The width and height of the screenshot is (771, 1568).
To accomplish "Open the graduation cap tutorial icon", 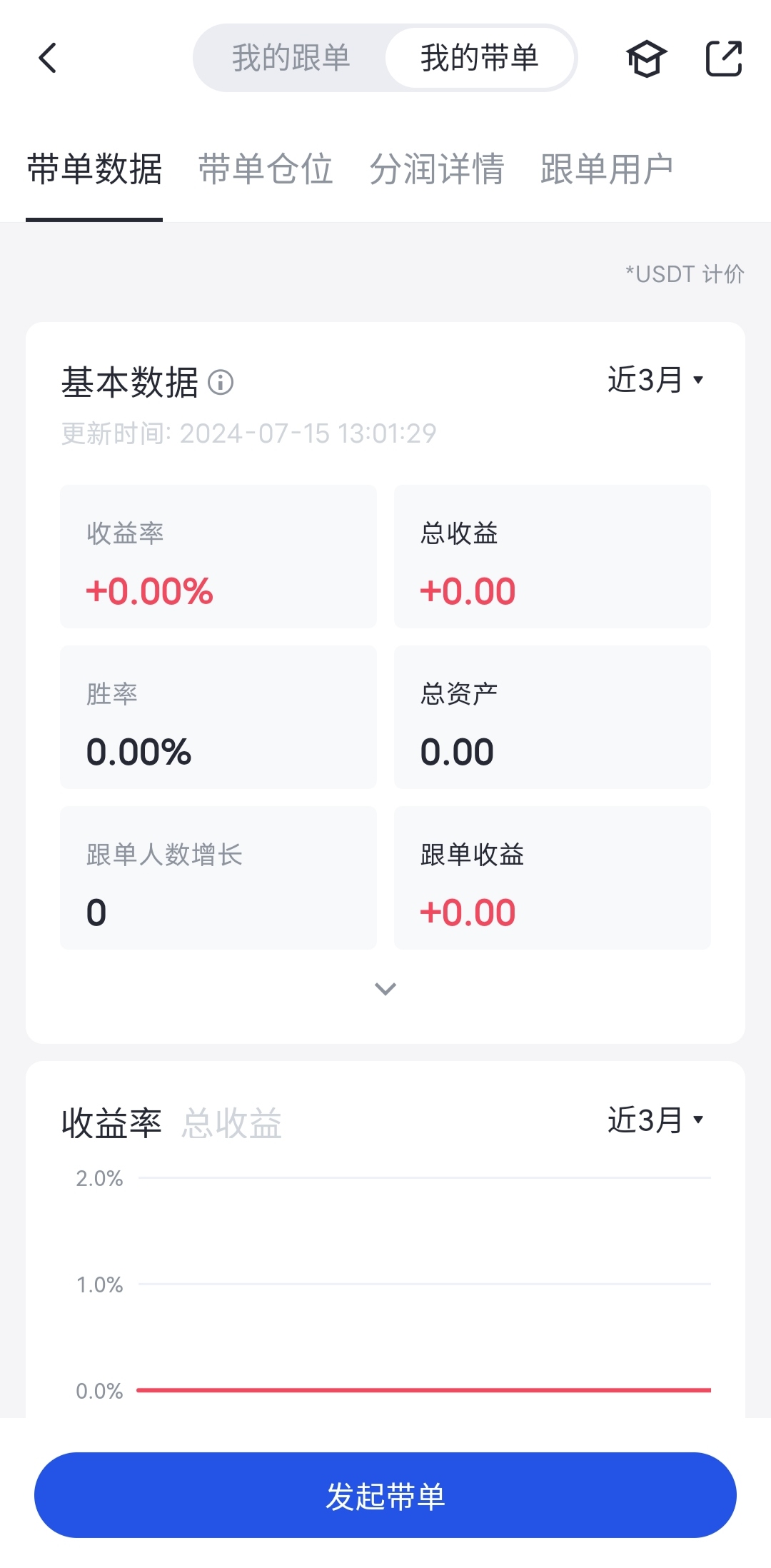I will tap(646, 59).
